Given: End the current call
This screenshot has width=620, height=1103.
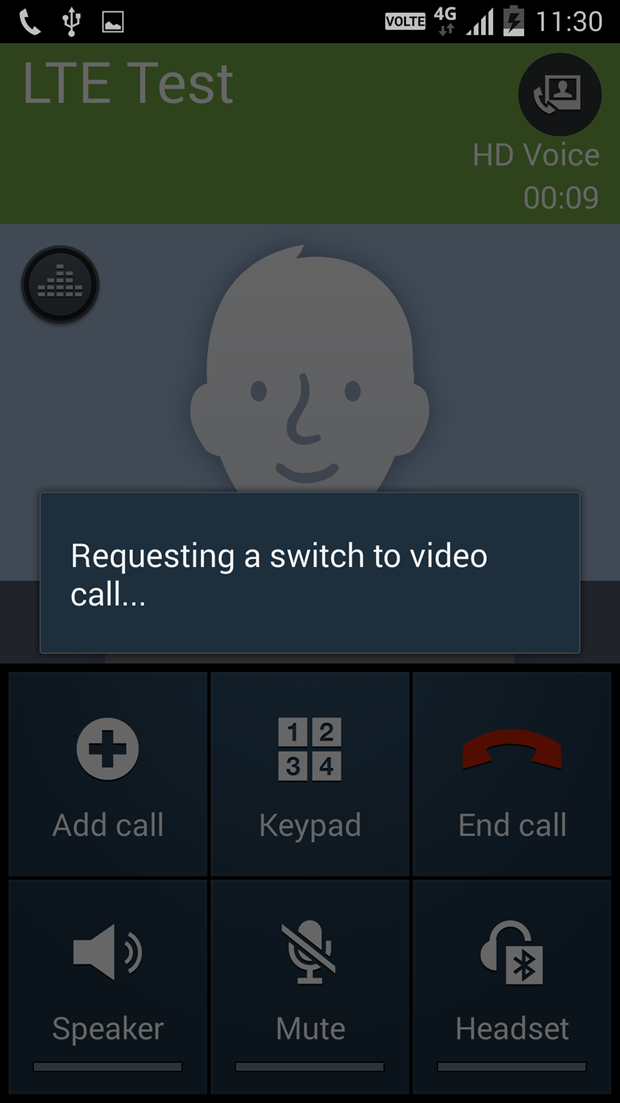Looking at the screenshot, I should (x=512, y=775).
